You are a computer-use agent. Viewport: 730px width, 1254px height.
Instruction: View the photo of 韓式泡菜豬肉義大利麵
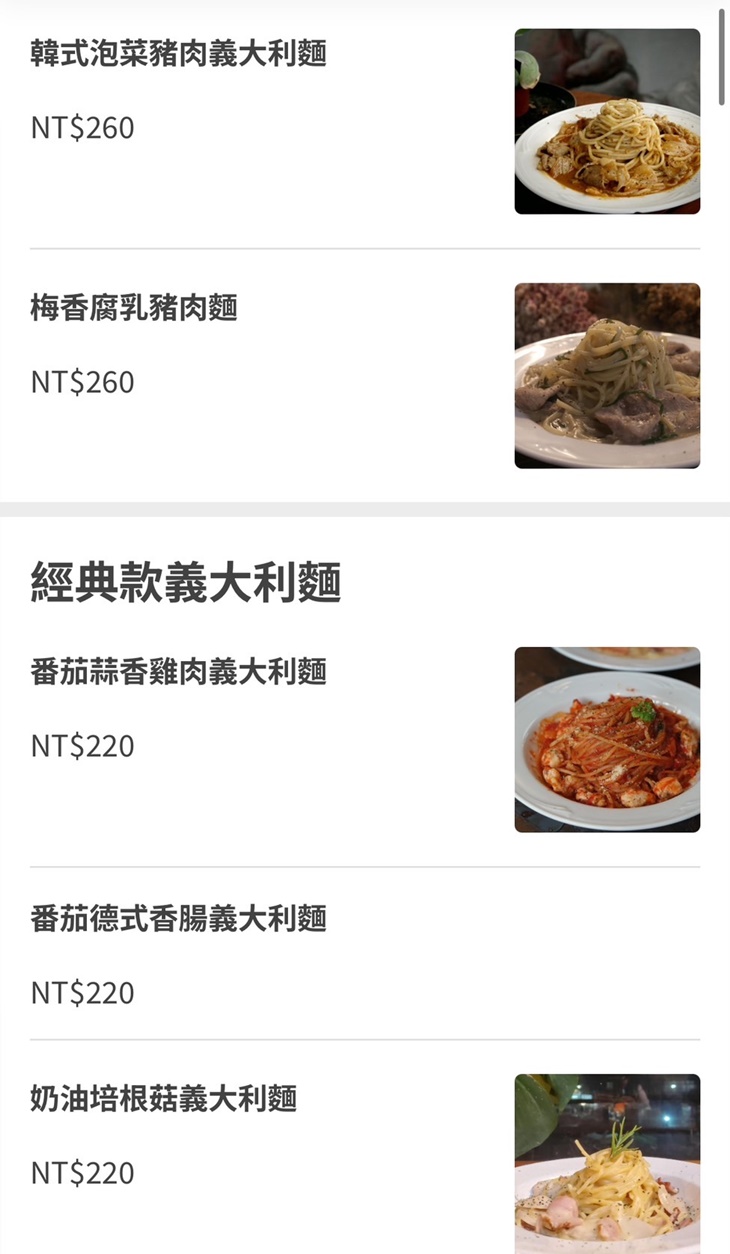click(x=607, y=120)
